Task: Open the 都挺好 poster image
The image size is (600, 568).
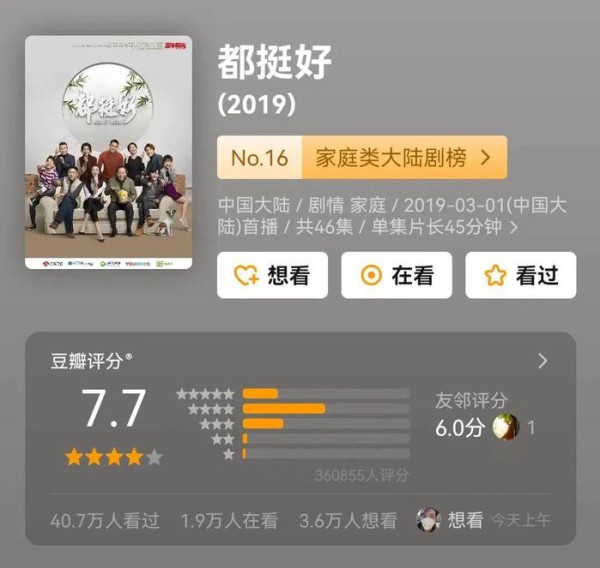Action: (x=108, y=152)
